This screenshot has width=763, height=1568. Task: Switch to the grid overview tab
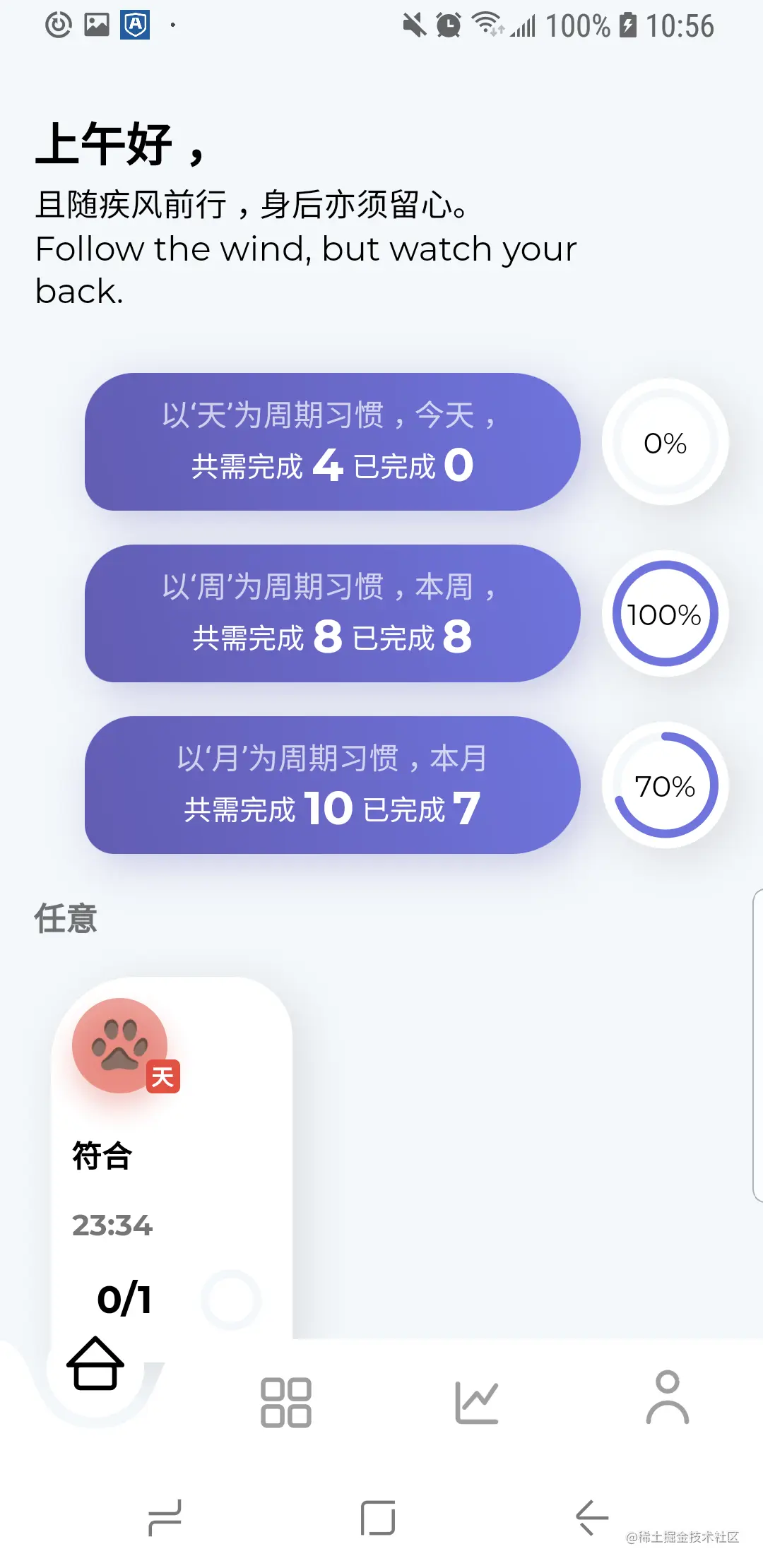286,1402
